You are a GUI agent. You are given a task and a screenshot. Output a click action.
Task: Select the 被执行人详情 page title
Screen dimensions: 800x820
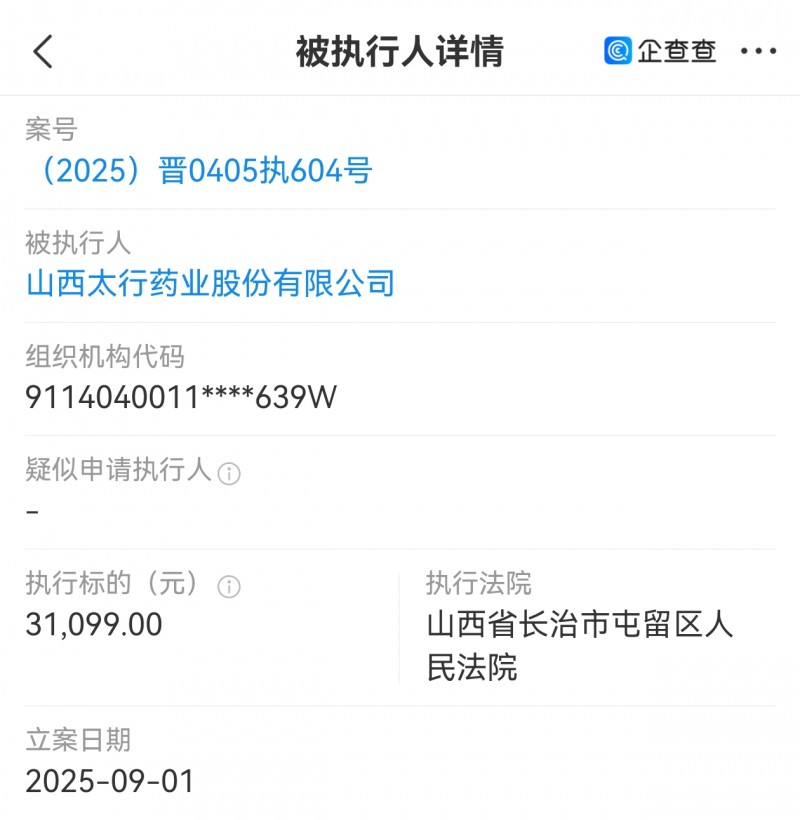coord(400,50)
